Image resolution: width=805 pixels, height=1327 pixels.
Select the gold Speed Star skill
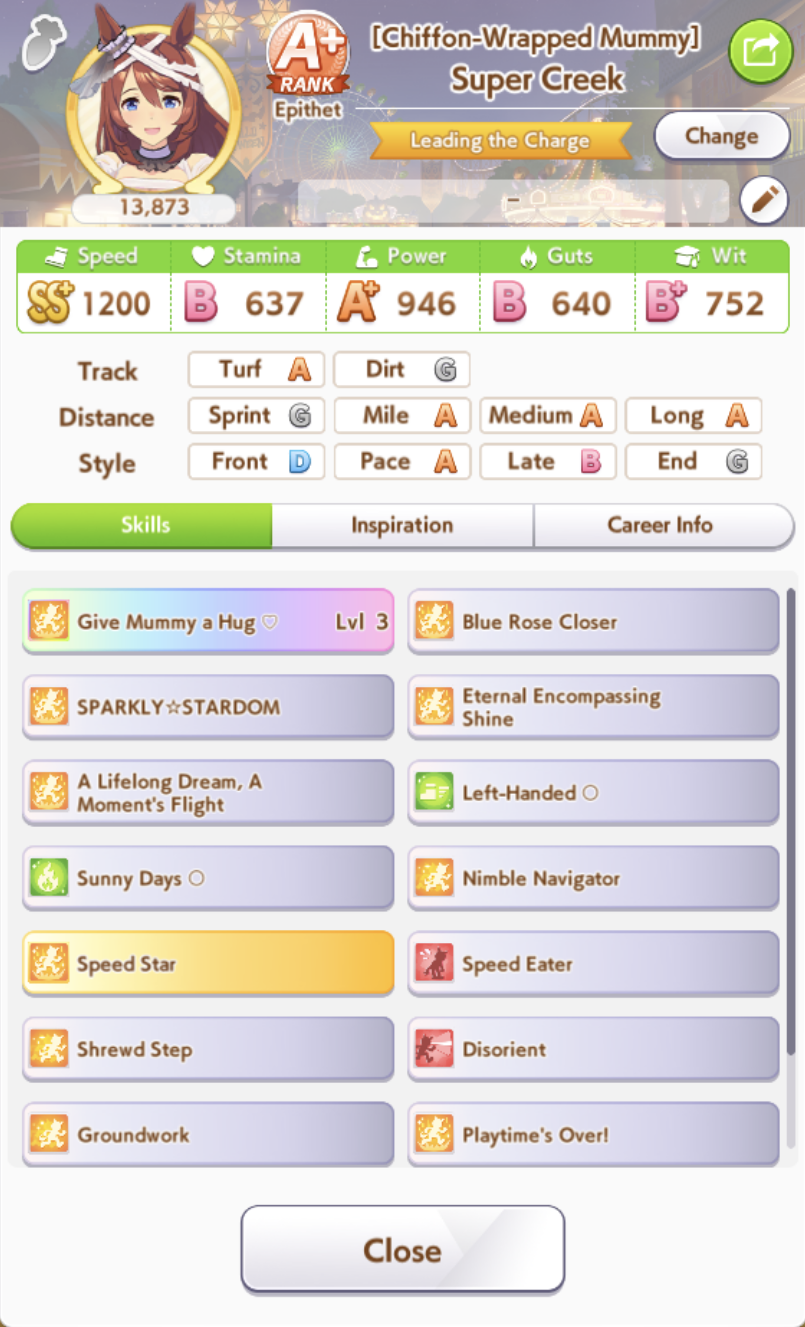click(208, 964)
